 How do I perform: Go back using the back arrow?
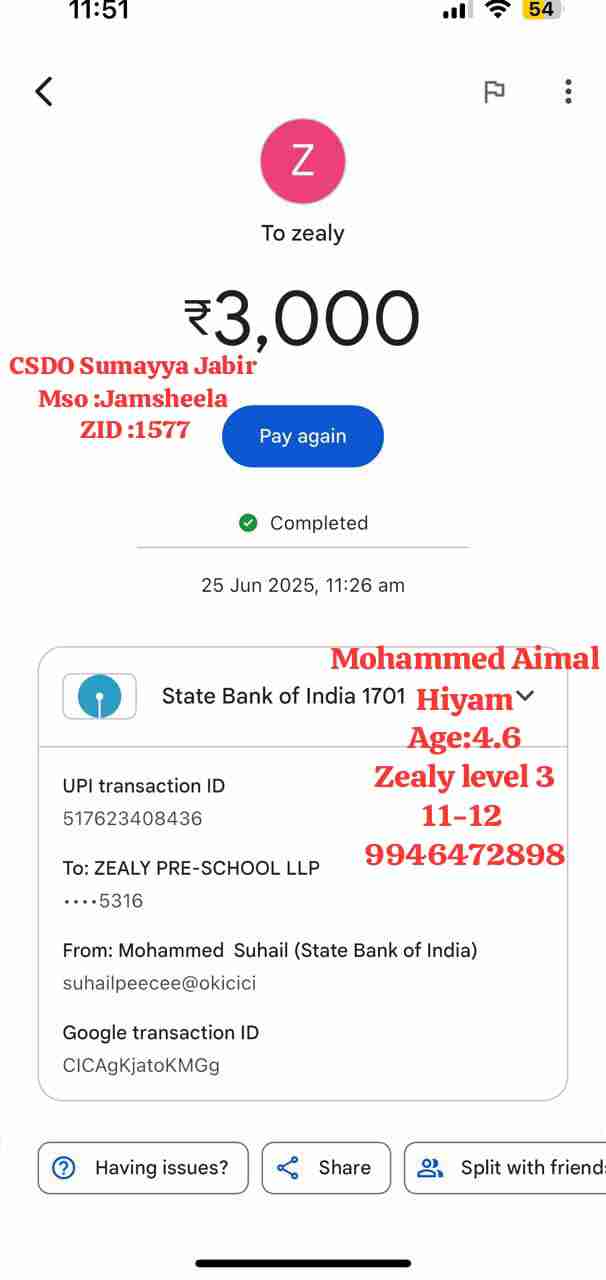pyautogui.click(x=44, y=91)
